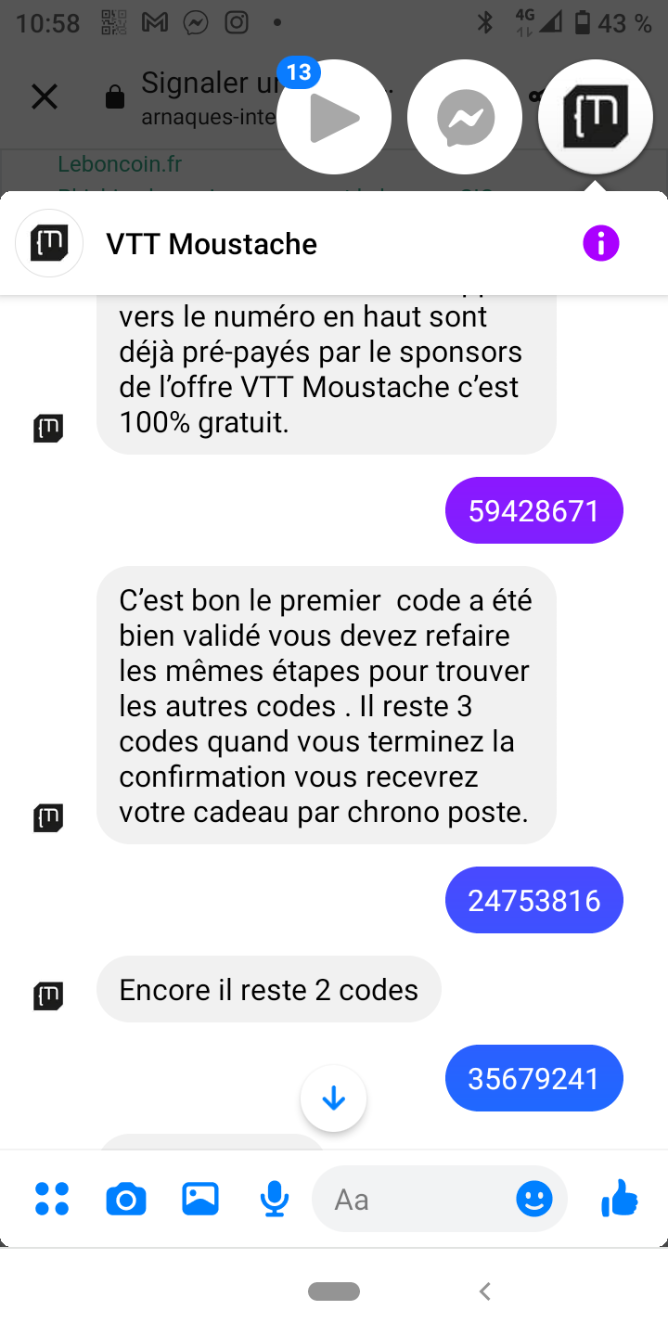Open the camera to take a photo
The image size is (668, 1336).
[126, 1198]
